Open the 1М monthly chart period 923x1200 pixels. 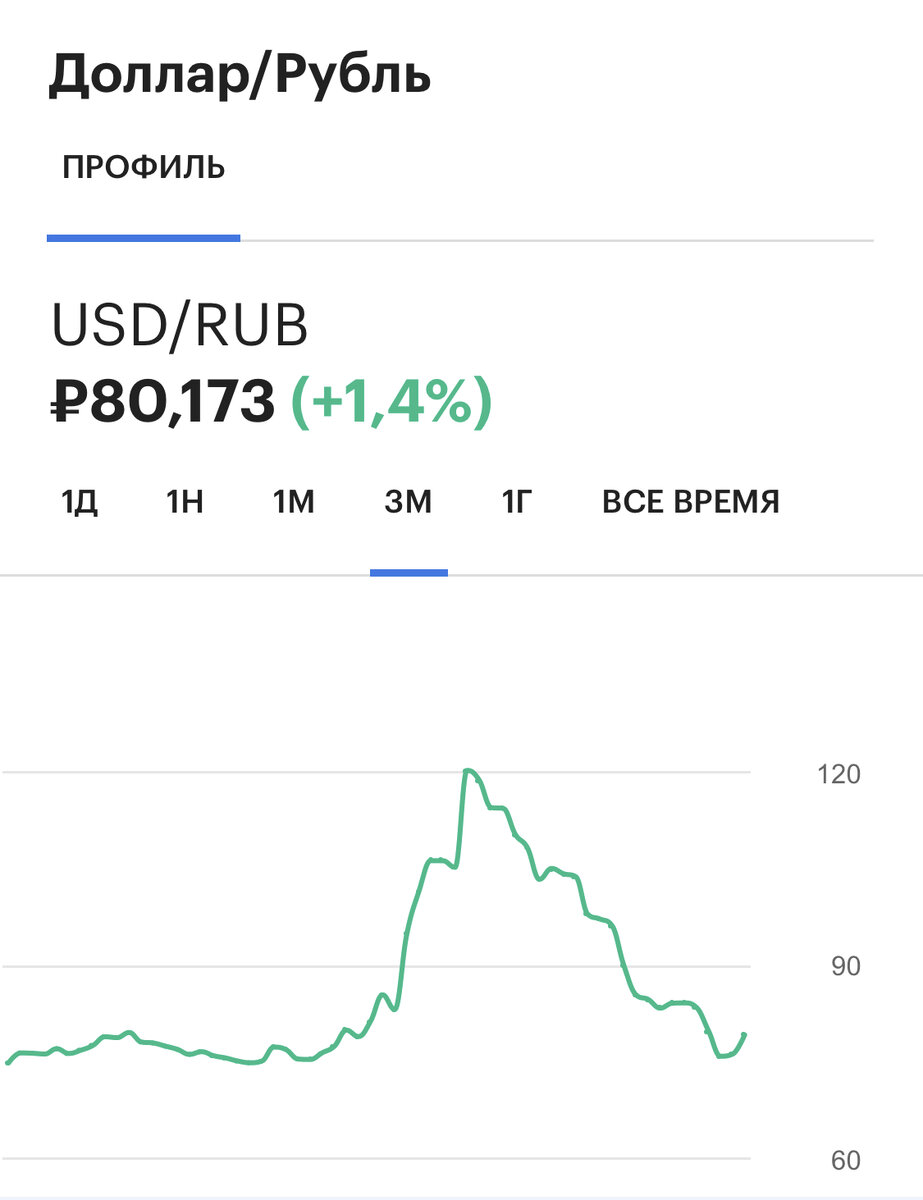293,502
